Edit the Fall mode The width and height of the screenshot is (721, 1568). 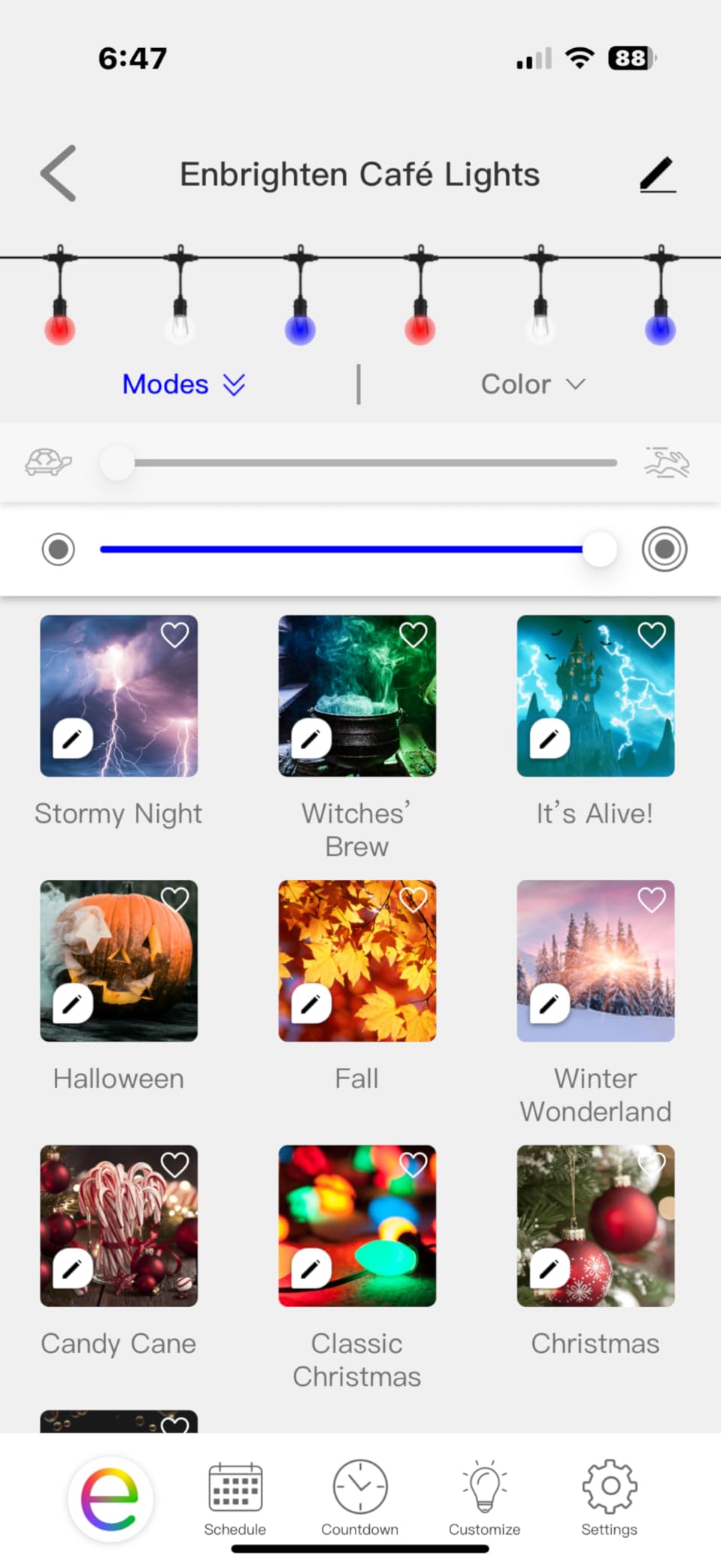click(311, 1003)
